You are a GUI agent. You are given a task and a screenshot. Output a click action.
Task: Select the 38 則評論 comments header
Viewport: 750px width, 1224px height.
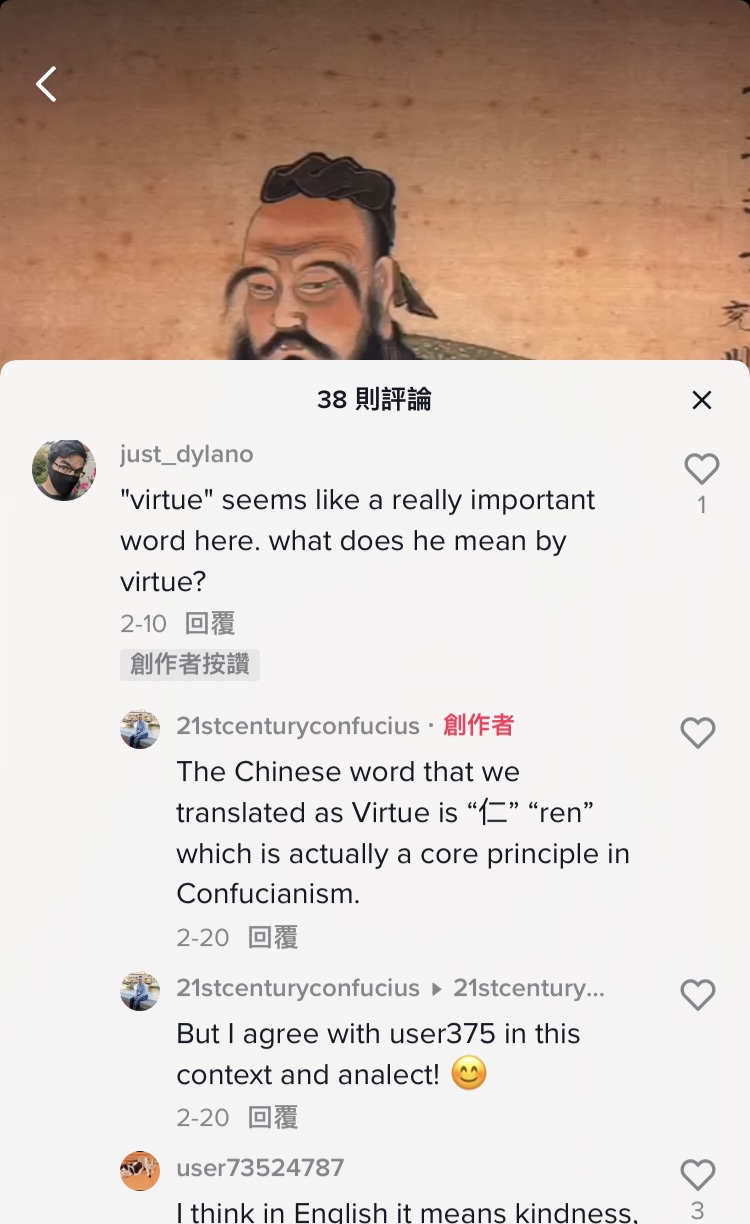point(375,399)
